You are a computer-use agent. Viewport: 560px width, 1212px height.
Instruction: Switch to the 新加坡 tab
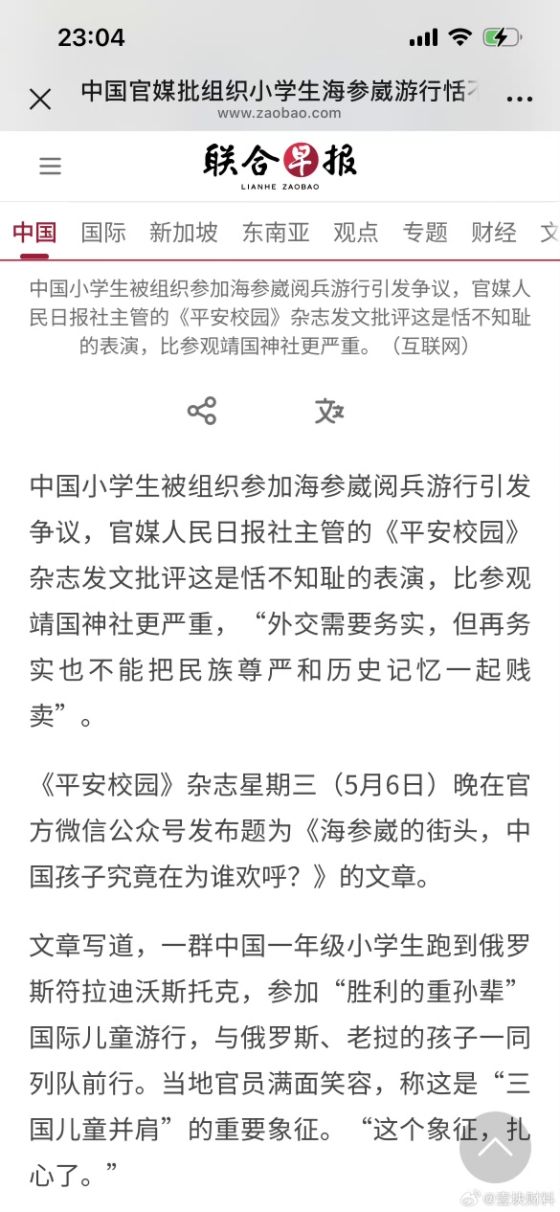point(183,233)
